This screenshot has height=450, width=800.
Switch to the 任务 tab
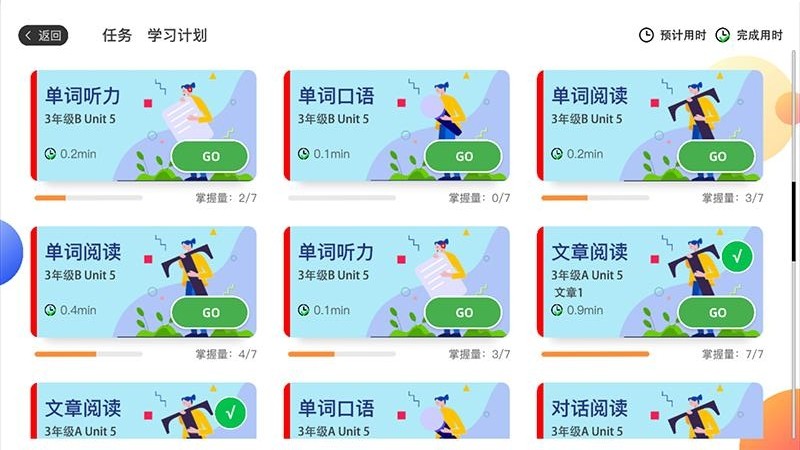click(117, 36)
